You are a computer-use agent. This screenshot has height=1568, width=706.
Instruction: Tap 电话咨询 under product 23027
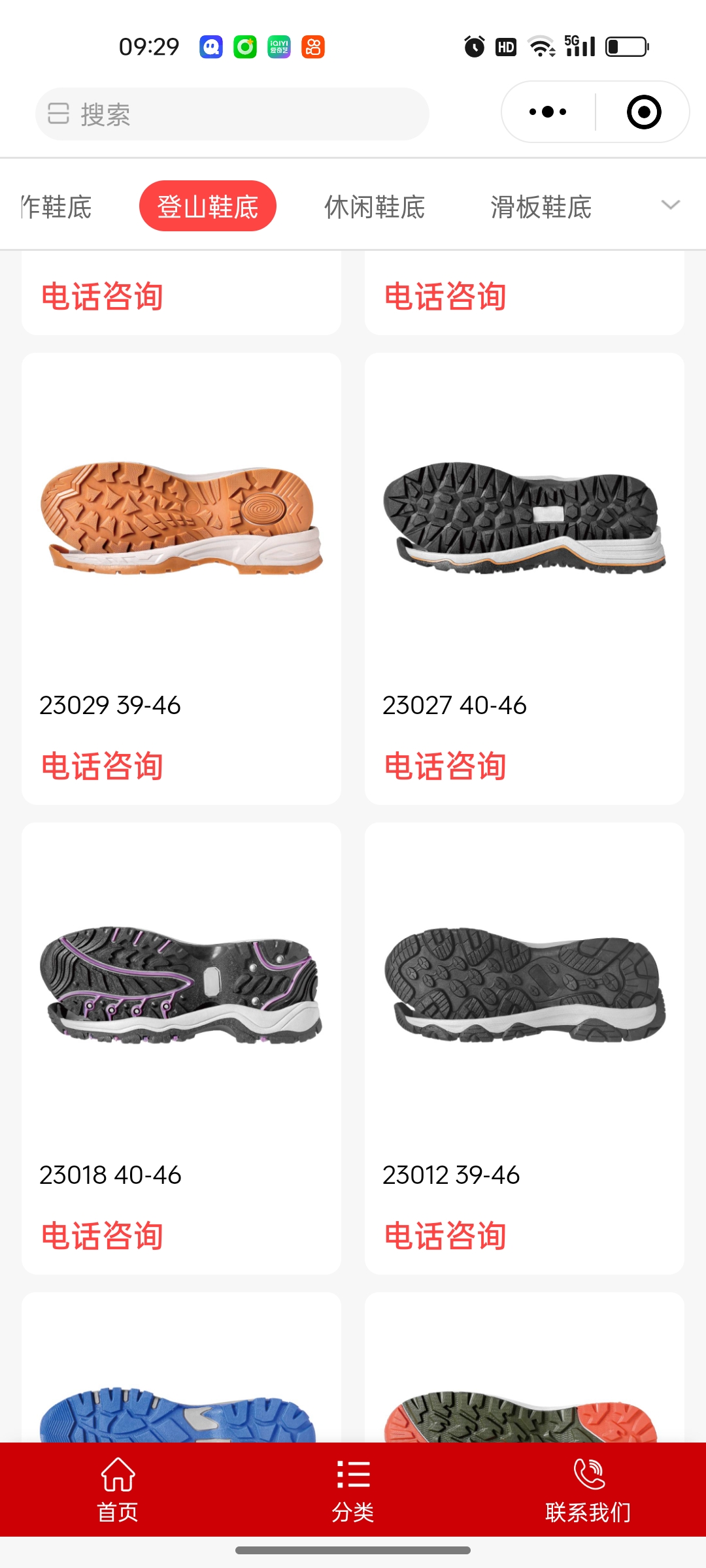click(446, 766)
